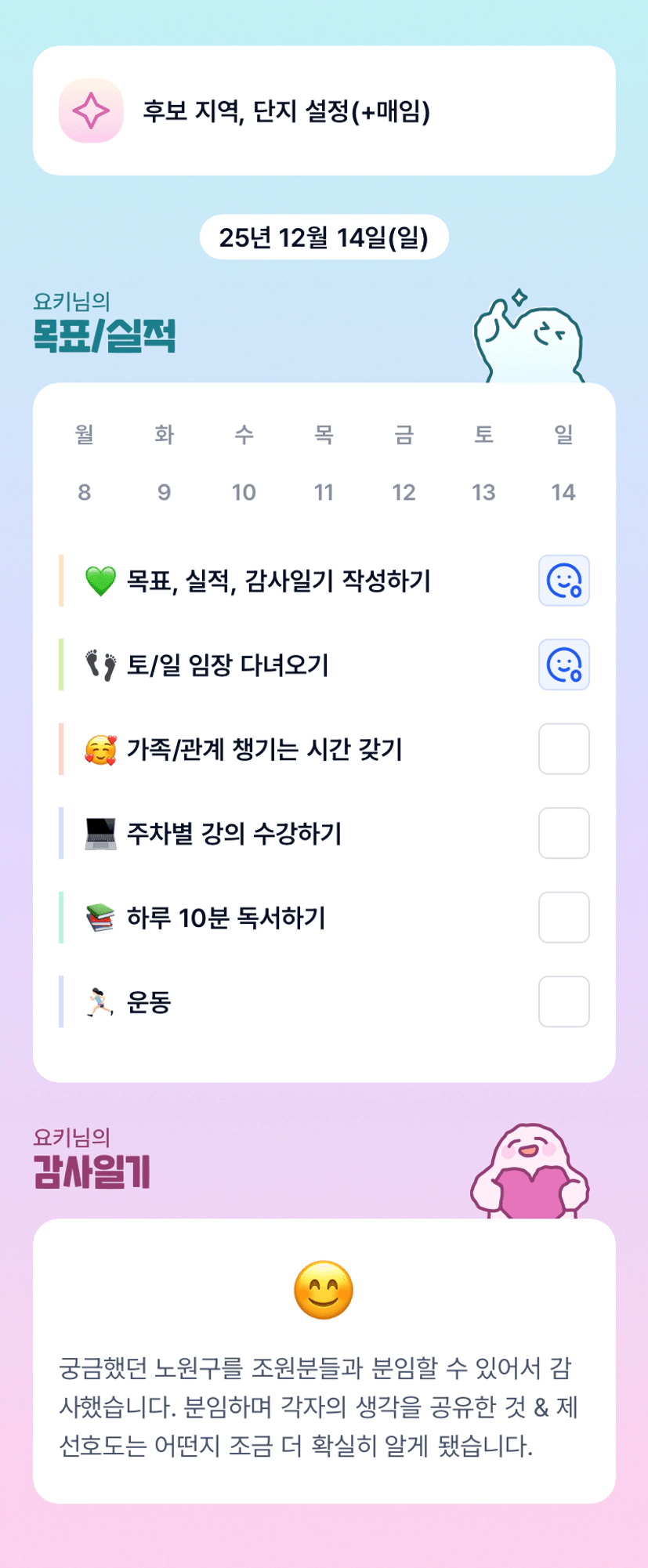Toggle the smiley check for 목표, 실적, 감사일기 작성하기
648x1568 pixels.
pos(564,581)
